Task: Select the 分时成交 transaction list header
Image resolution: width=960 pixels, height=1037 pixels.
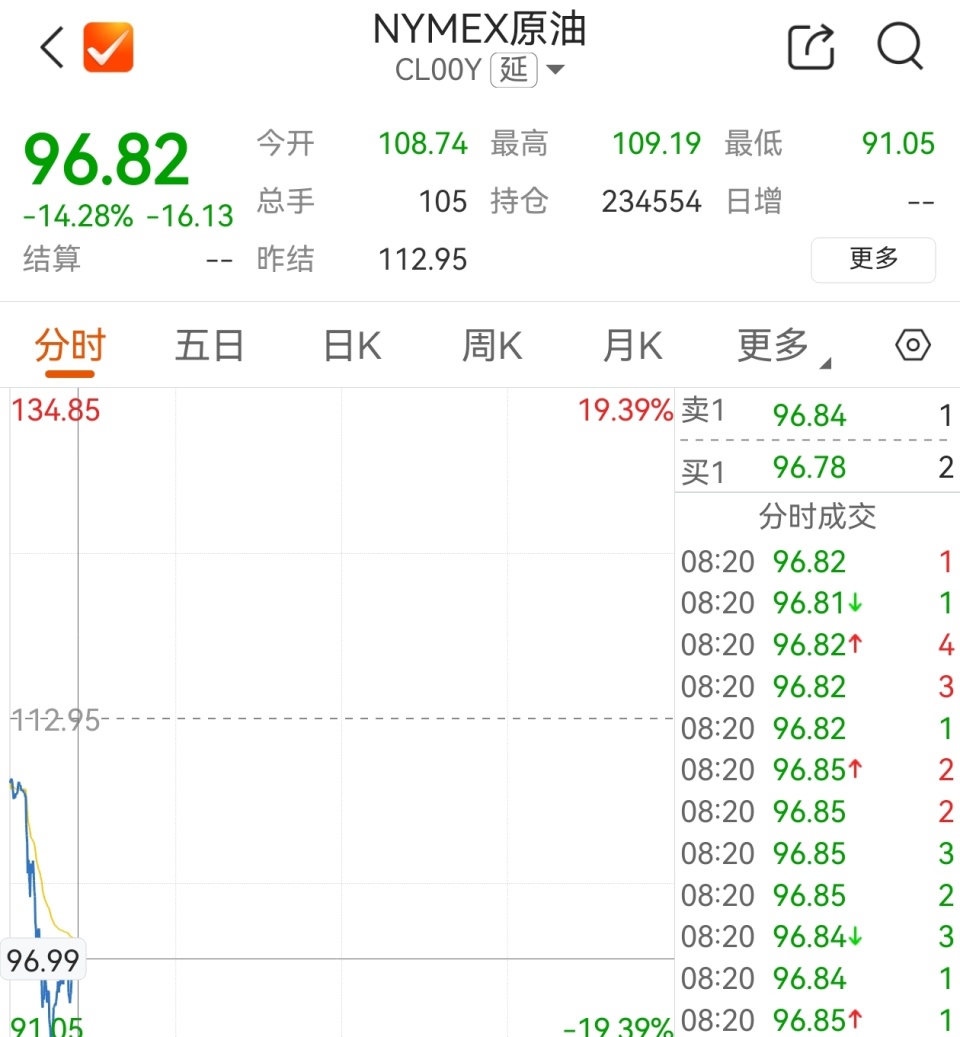Action: click(816, 517)
